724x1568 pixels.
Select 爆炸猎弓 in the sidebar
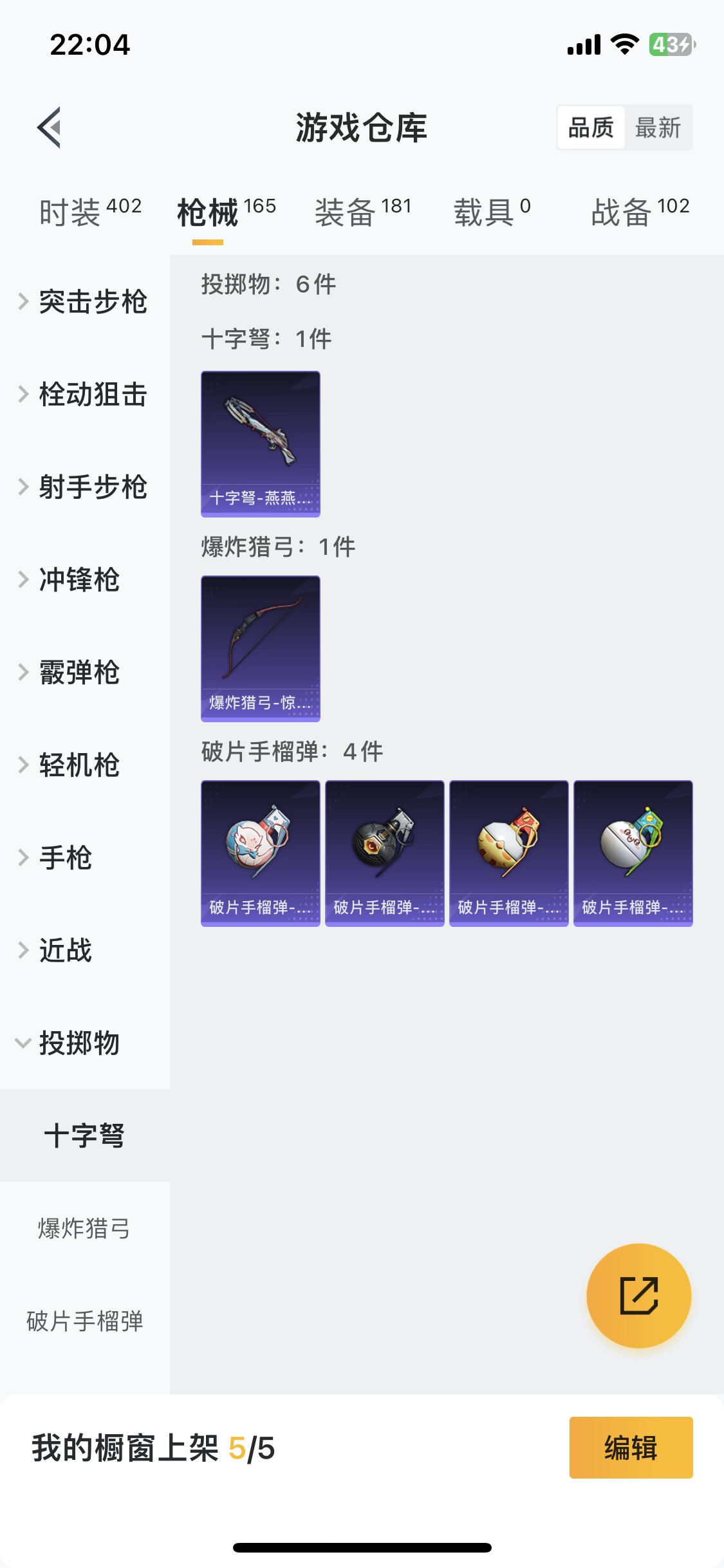84,1228
